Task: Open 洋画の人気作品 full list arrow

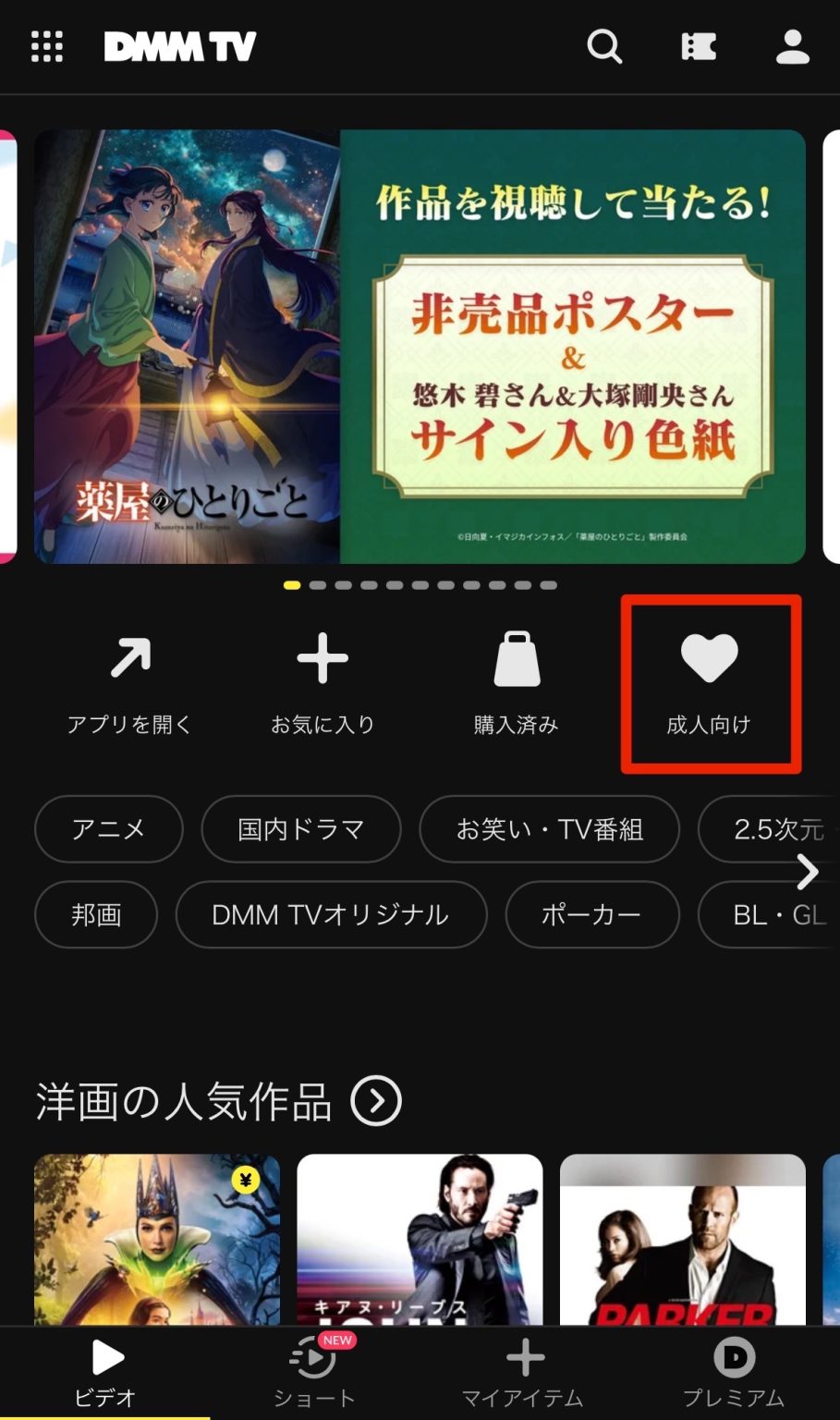Action: pyautogui.click(x=377, y=1100)
